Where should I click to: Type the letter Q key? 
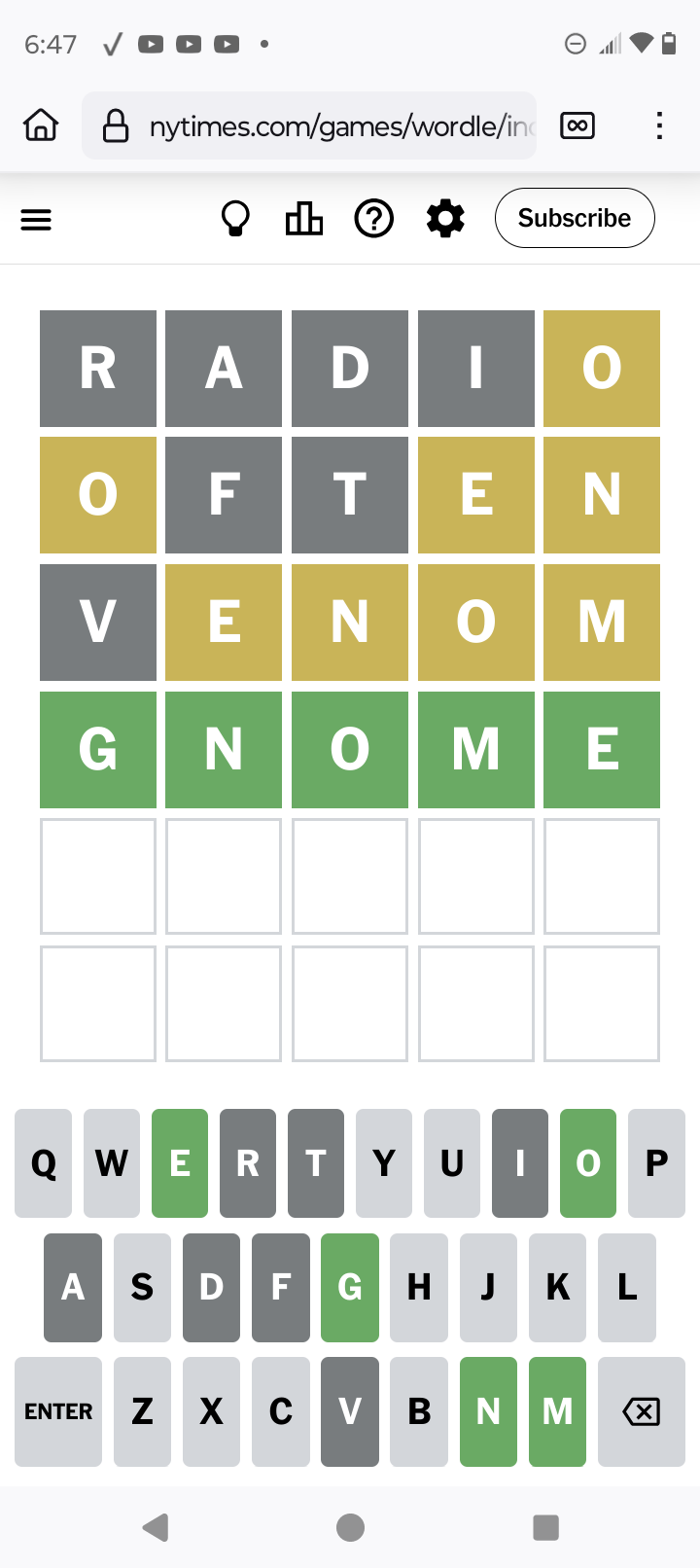[x=44, y=1163]
